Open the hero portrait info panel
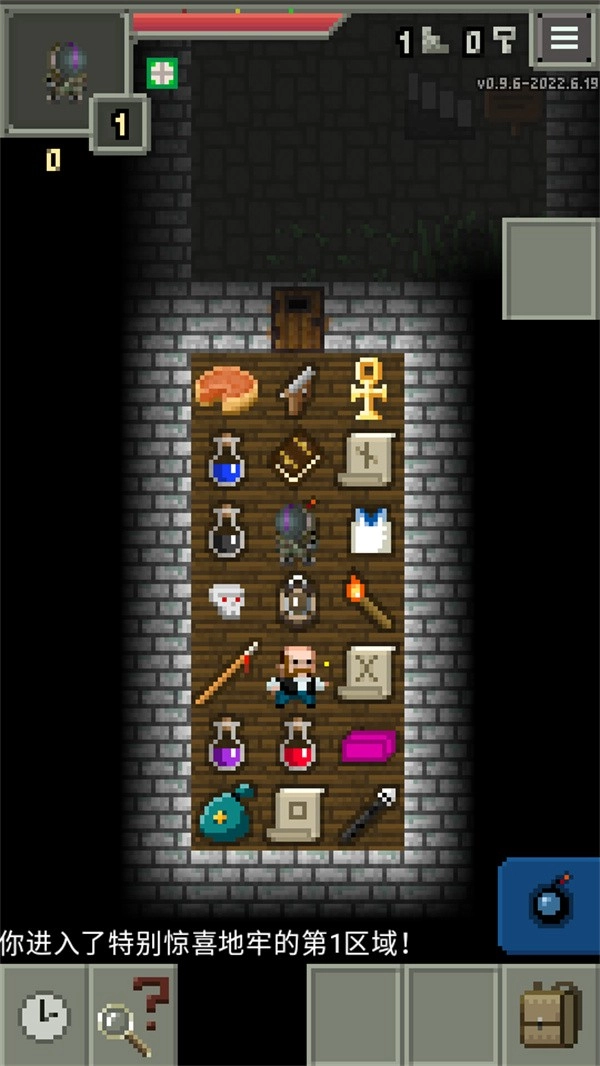Image resolution: width=600 pixels, height=1066 pixels. 66,72
